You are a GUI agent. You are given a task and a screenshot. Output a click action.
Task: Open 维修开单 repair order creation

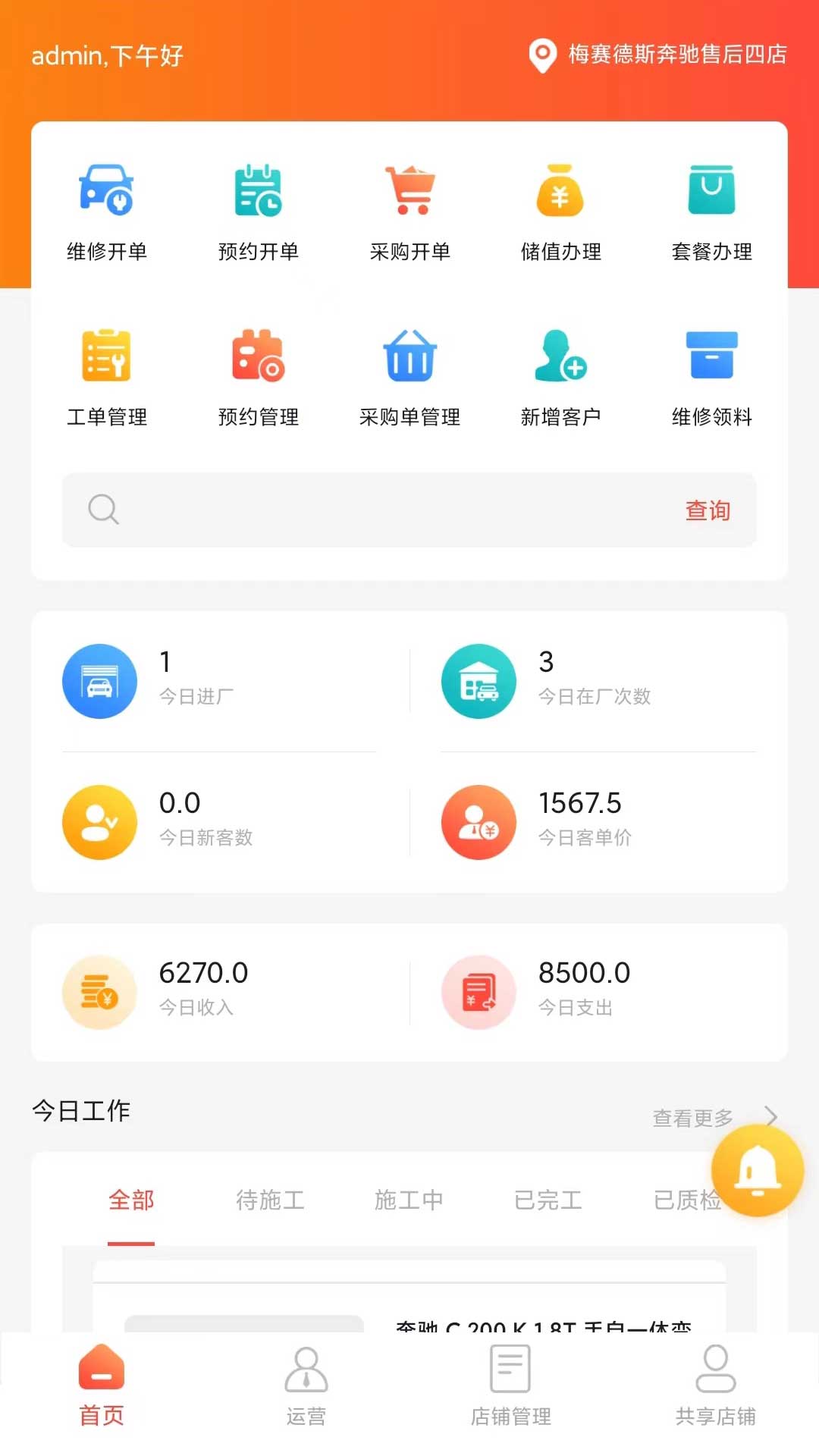tap(106, 212)
